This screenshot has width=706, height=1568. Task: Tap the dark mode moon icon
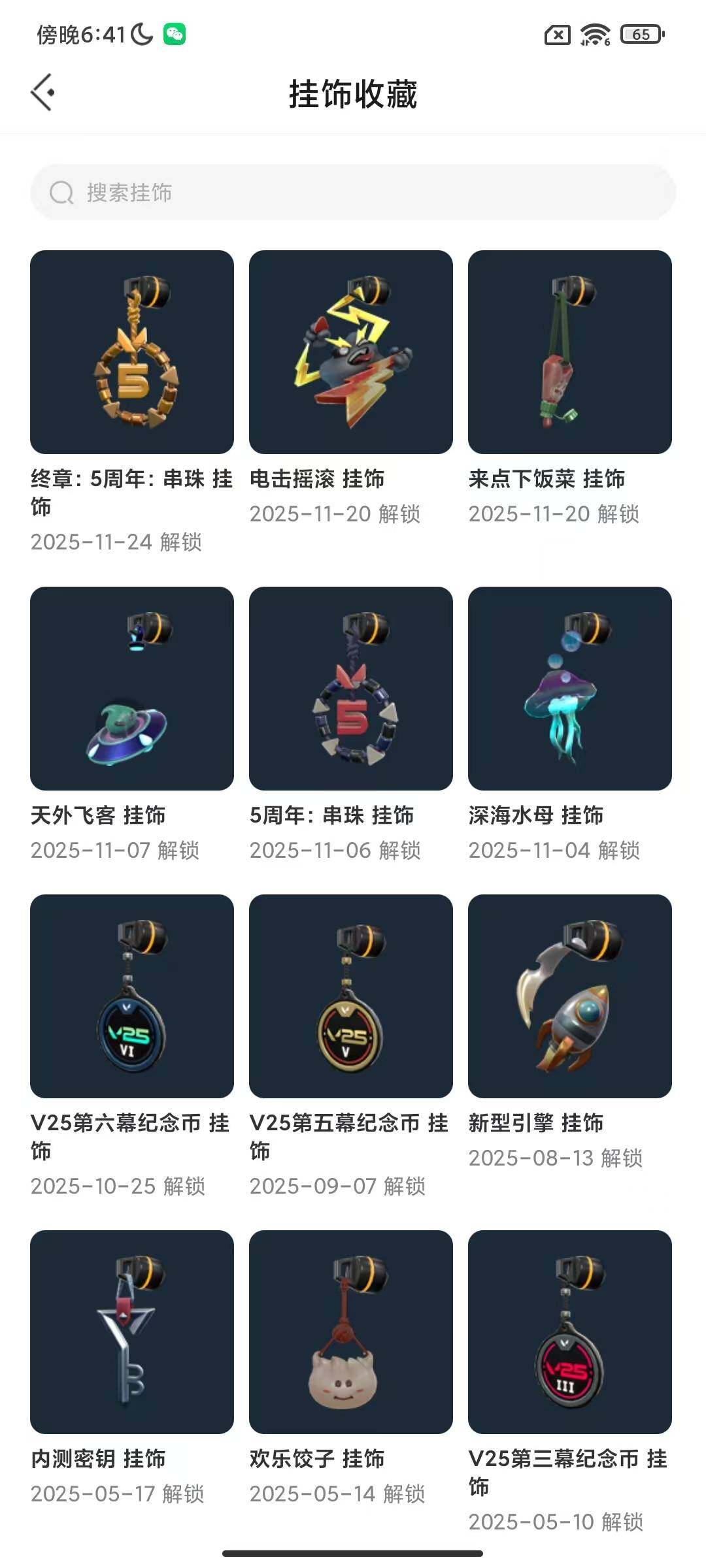141,33
